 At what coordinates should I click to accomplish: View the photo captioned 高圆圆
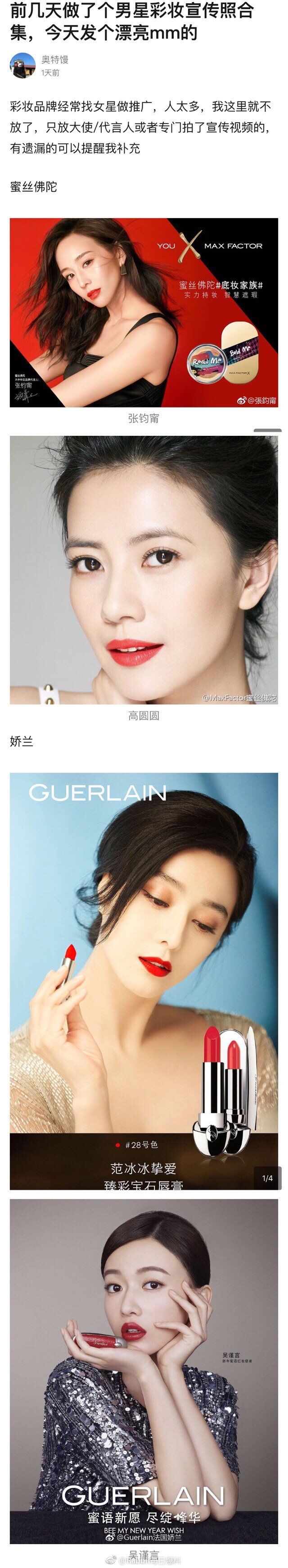coord(144,570)
